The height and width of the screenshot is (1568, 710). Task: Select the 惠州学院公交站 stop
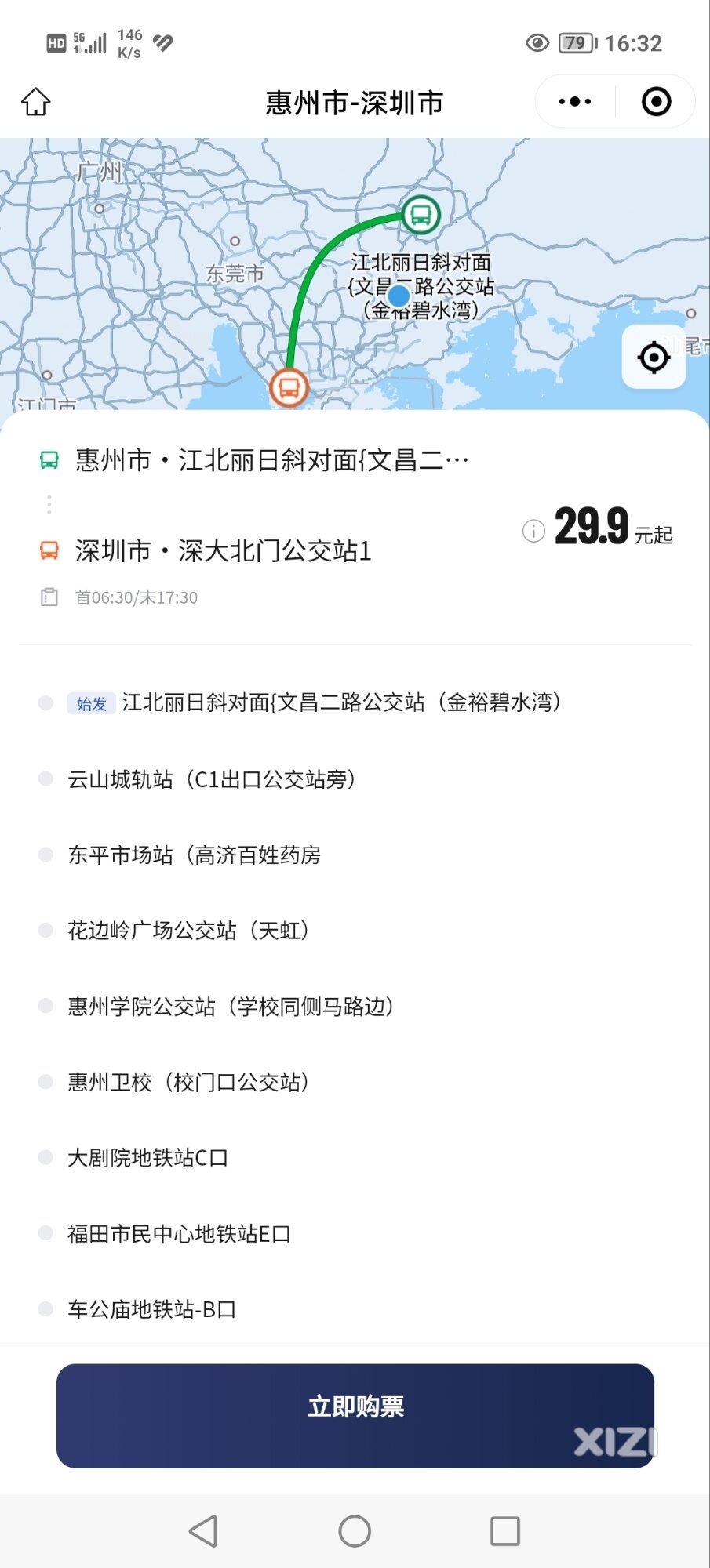click(231, 1007)
